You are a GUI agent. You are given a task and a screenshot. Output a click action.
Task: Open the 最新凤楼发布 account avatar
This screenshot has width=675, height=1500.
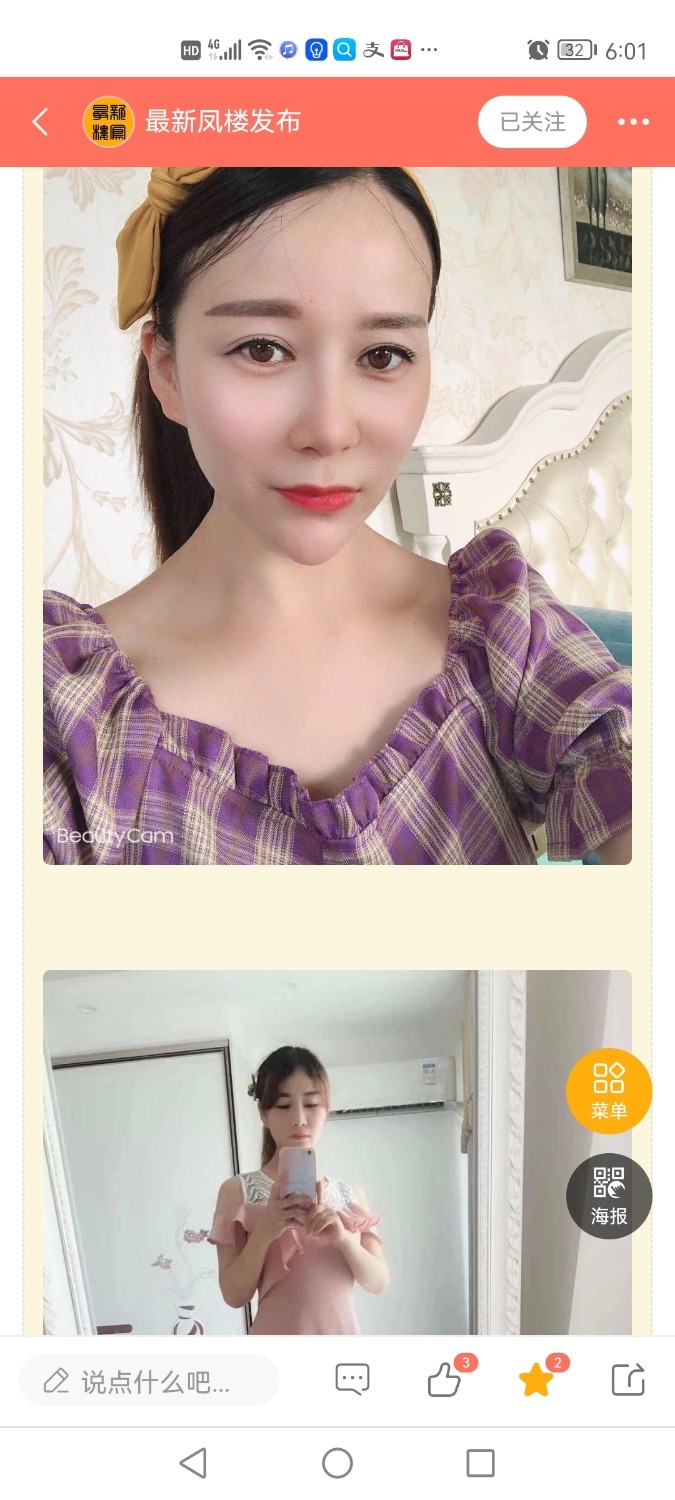coord(108,122)
